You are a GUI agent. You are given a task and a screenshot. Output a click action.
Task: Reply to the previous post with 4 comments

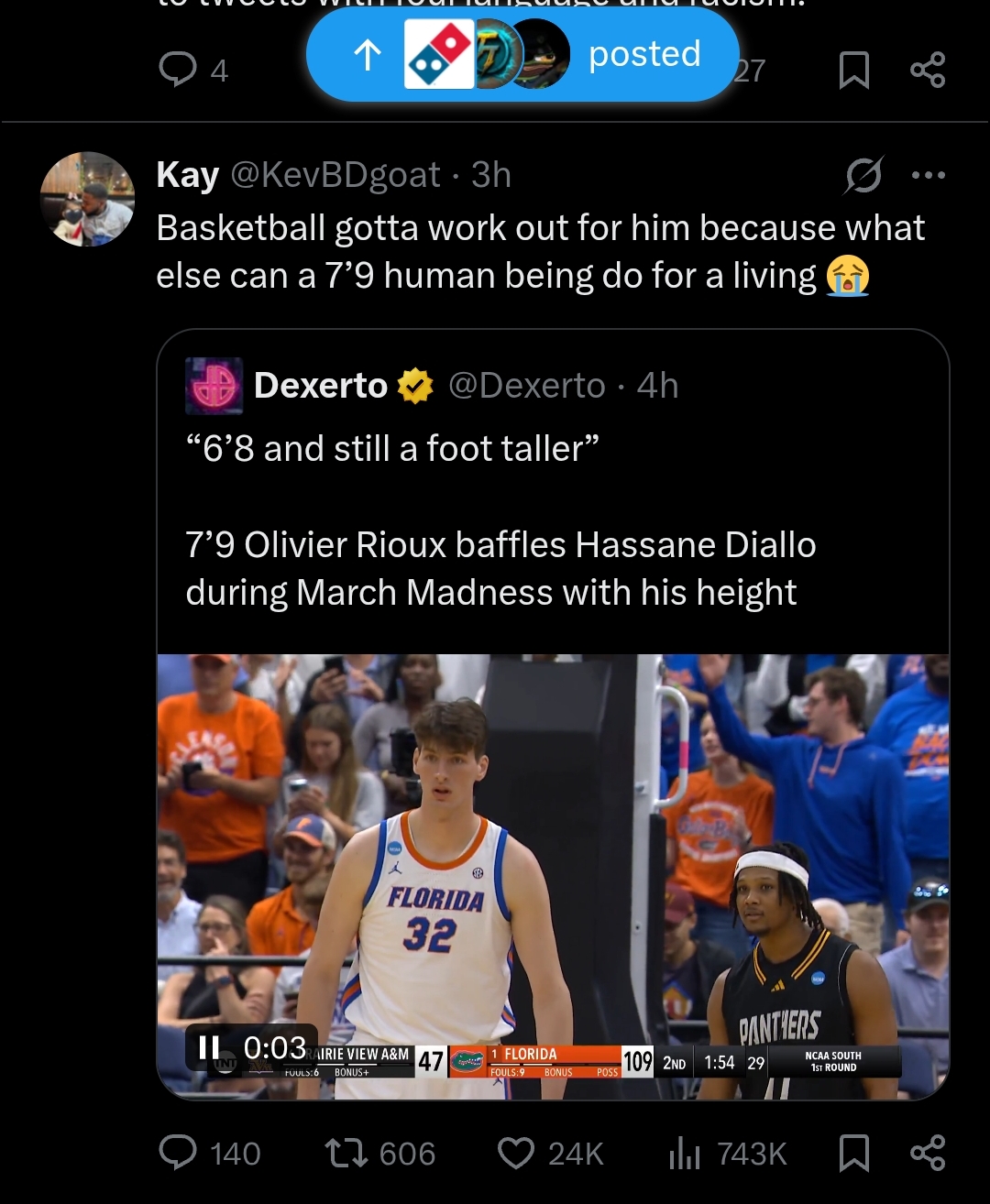coord(178,70)
